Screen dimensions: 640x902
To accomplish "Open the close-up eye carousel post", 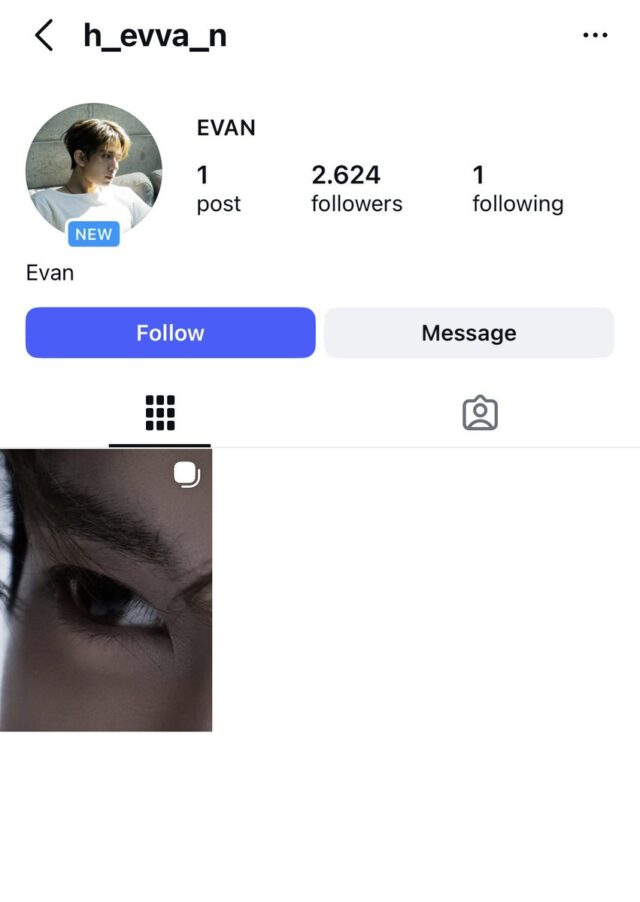I will point(106,590).
